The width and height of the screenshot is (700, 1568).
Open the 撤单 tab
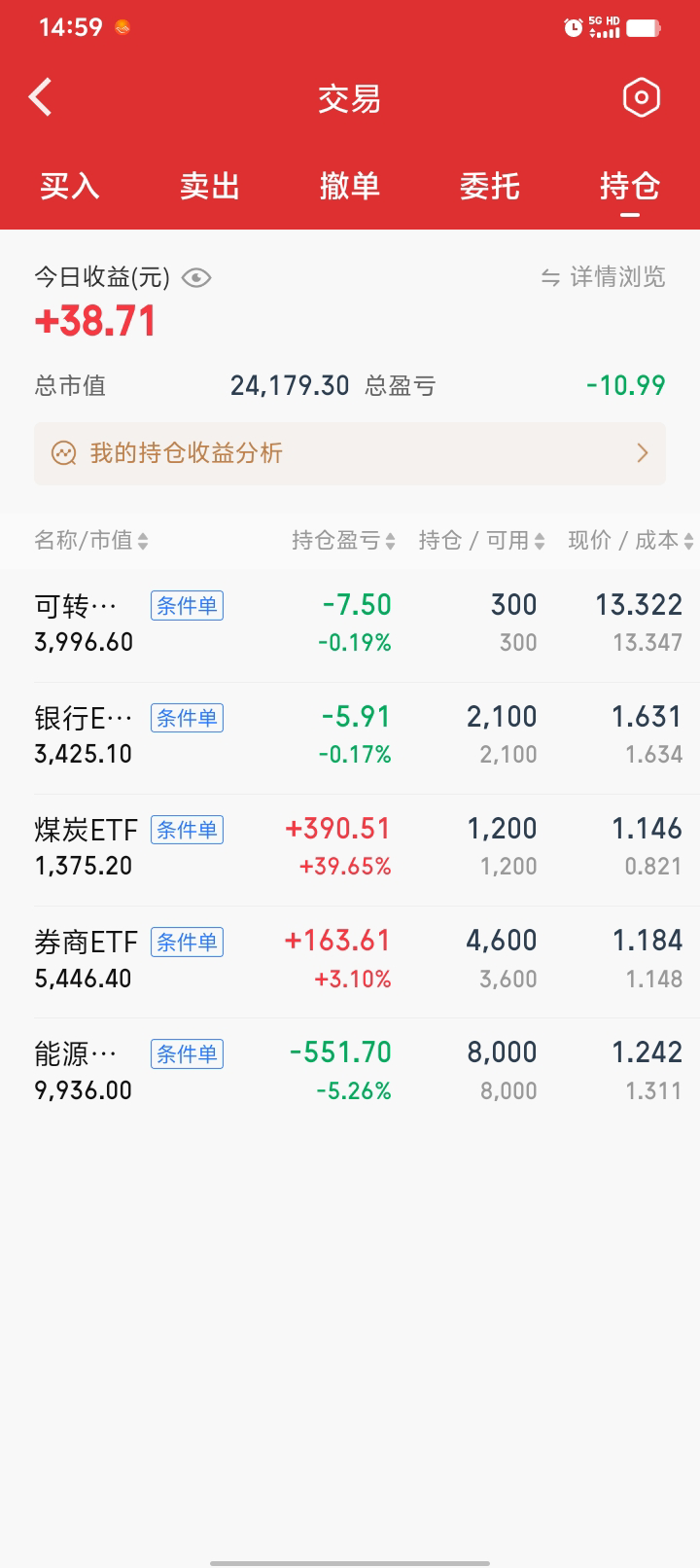(350, 186)
